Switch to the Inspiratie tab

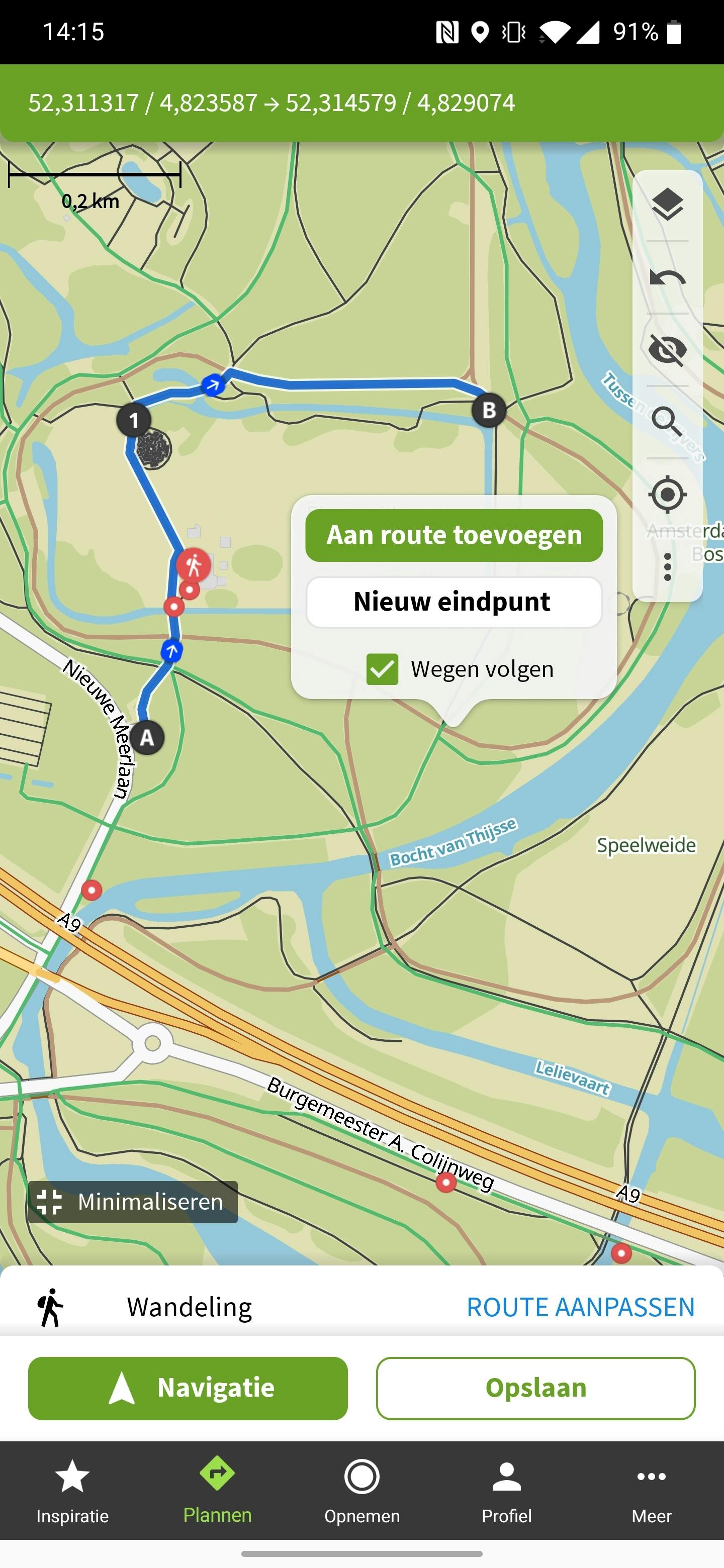tap(72, 1490)
